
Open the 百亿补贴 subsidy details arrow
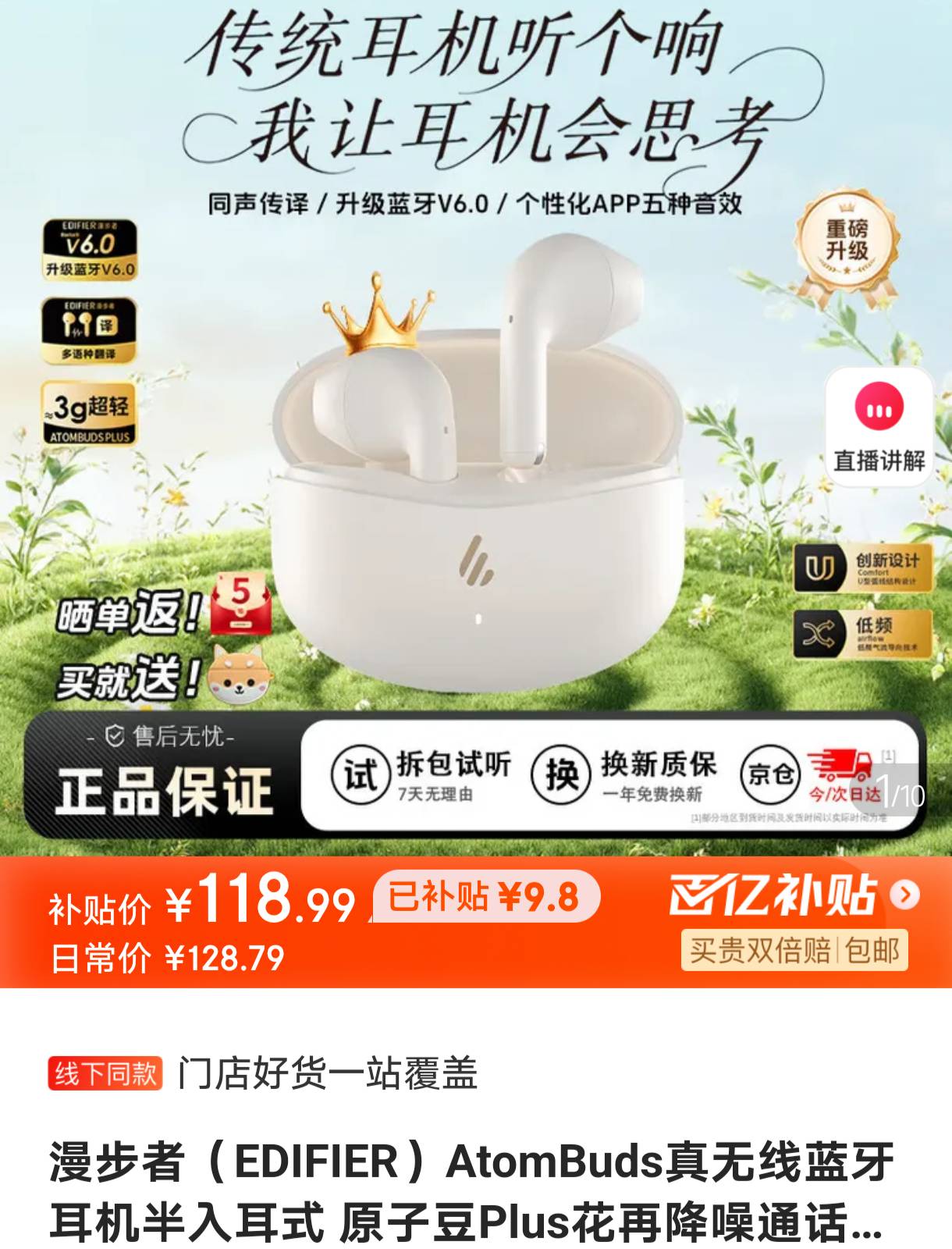(905, 895)
